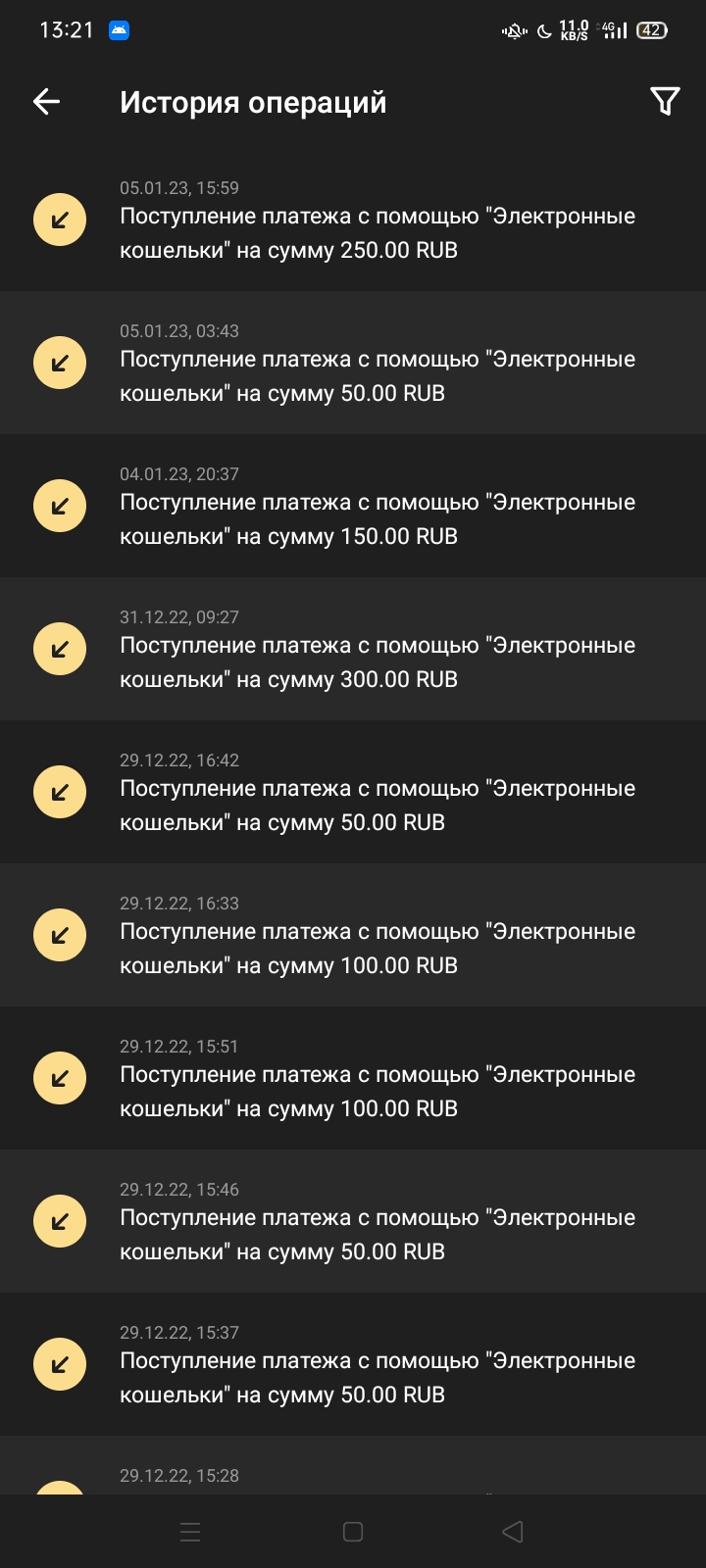This screenshot has height=1568, width=706.
Task: Go back from История операций
Action: [47, 102]
